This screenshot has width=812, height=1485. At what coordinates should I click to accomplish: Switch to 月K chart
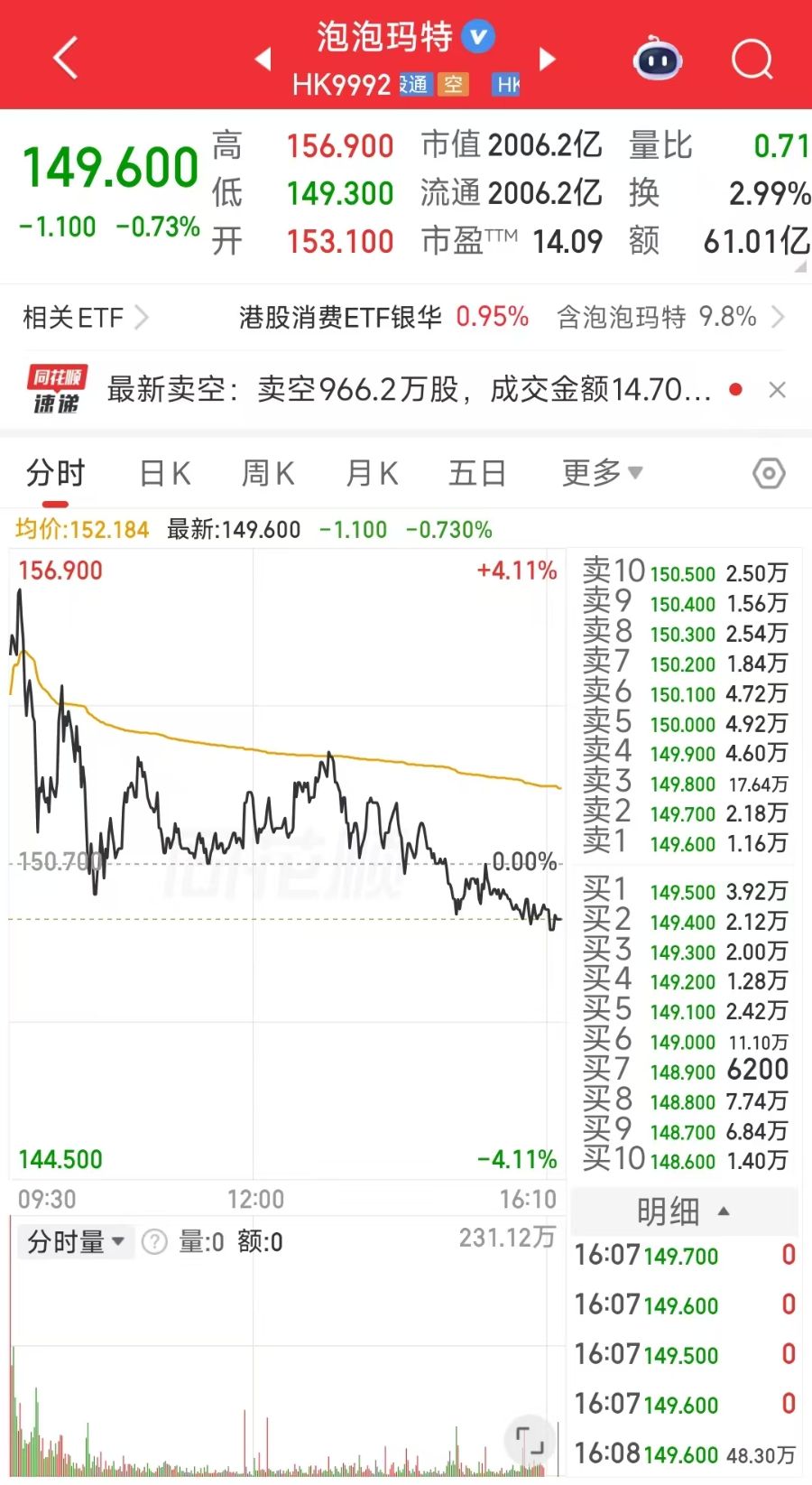tap(372, 473)
